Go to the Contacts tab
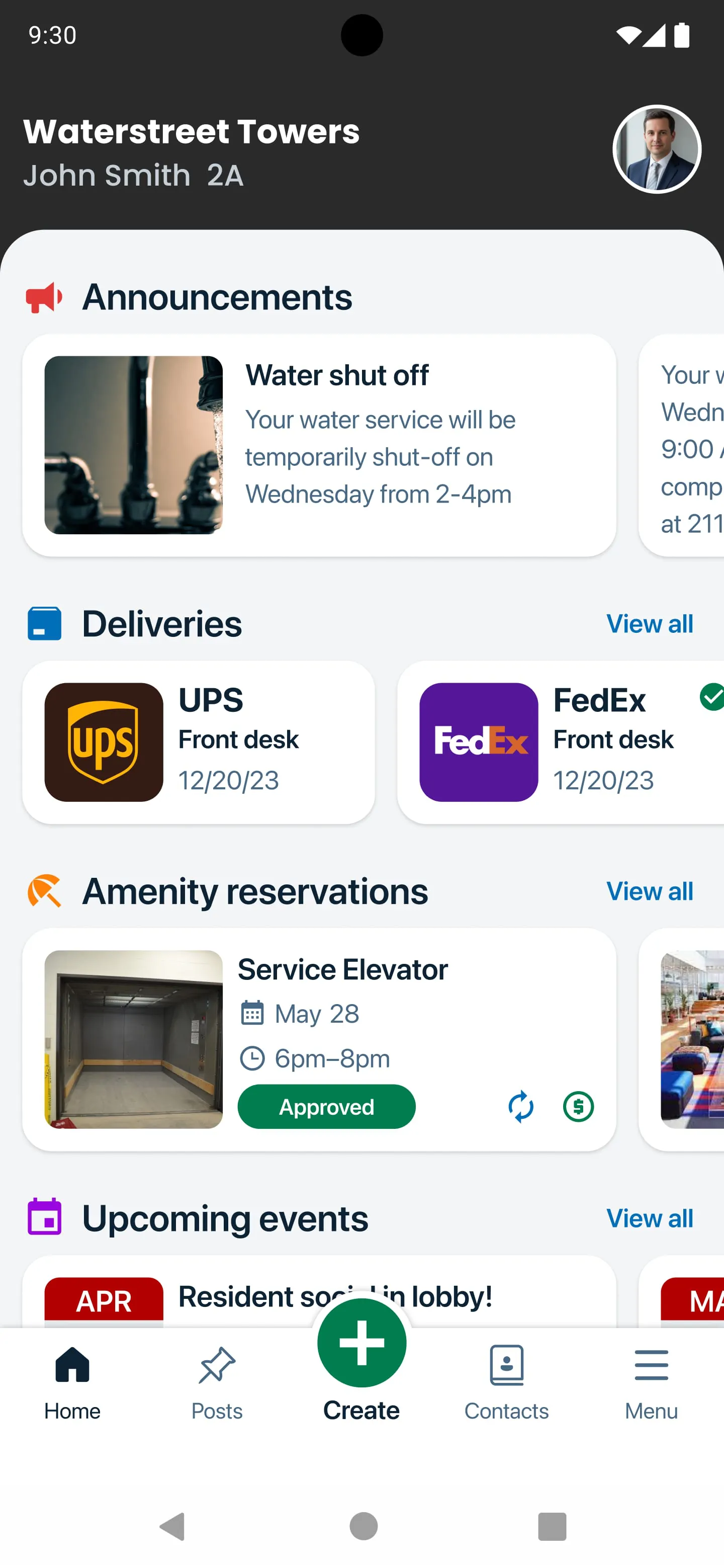724x1568 pixels. [x=506, y=1383]
